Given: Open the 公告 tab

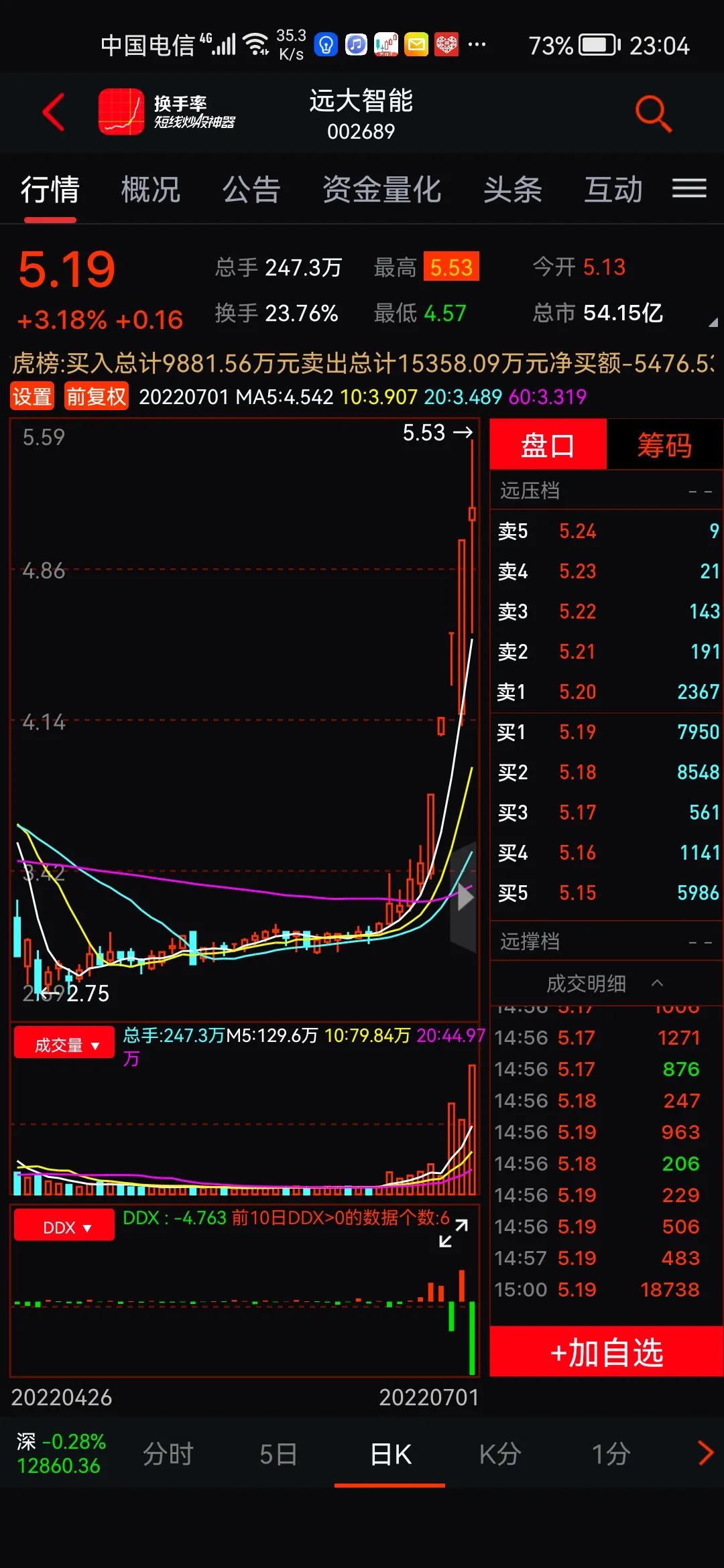Looking at the screenshot, I should pyautogui.click(x=251, y=190).
